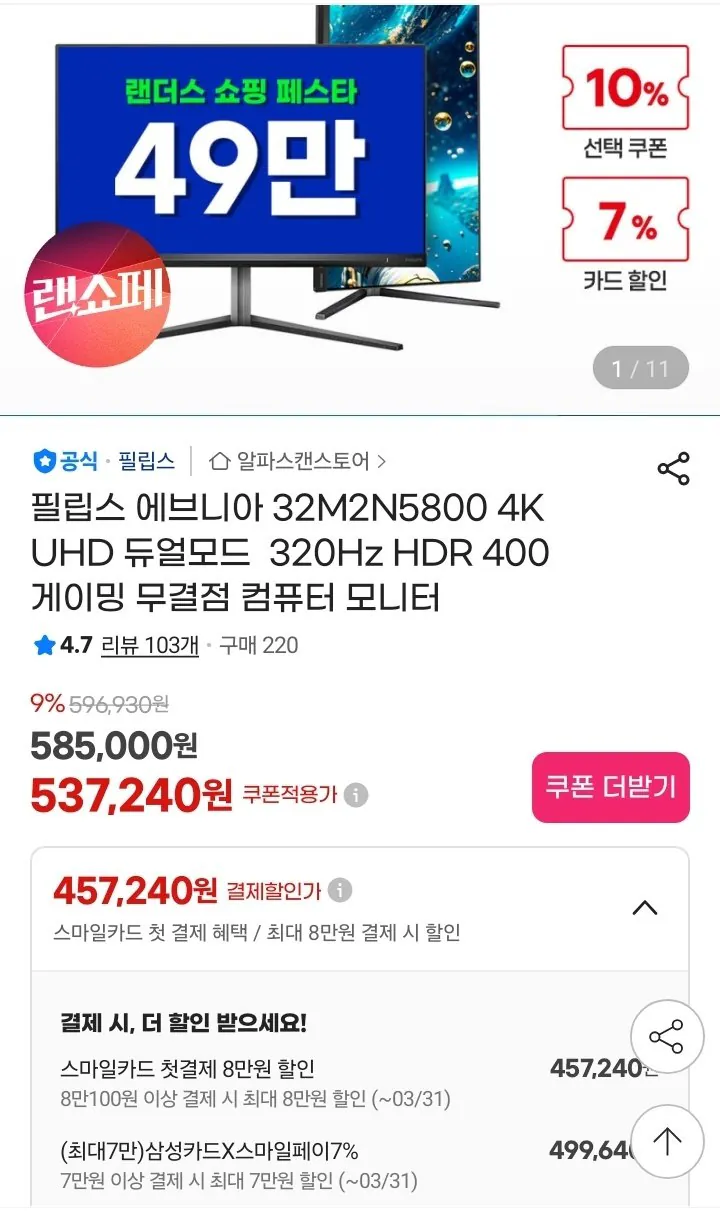The image size is (720, 1211).
Task: Jump back to top of page
Action: [667, 1141]
